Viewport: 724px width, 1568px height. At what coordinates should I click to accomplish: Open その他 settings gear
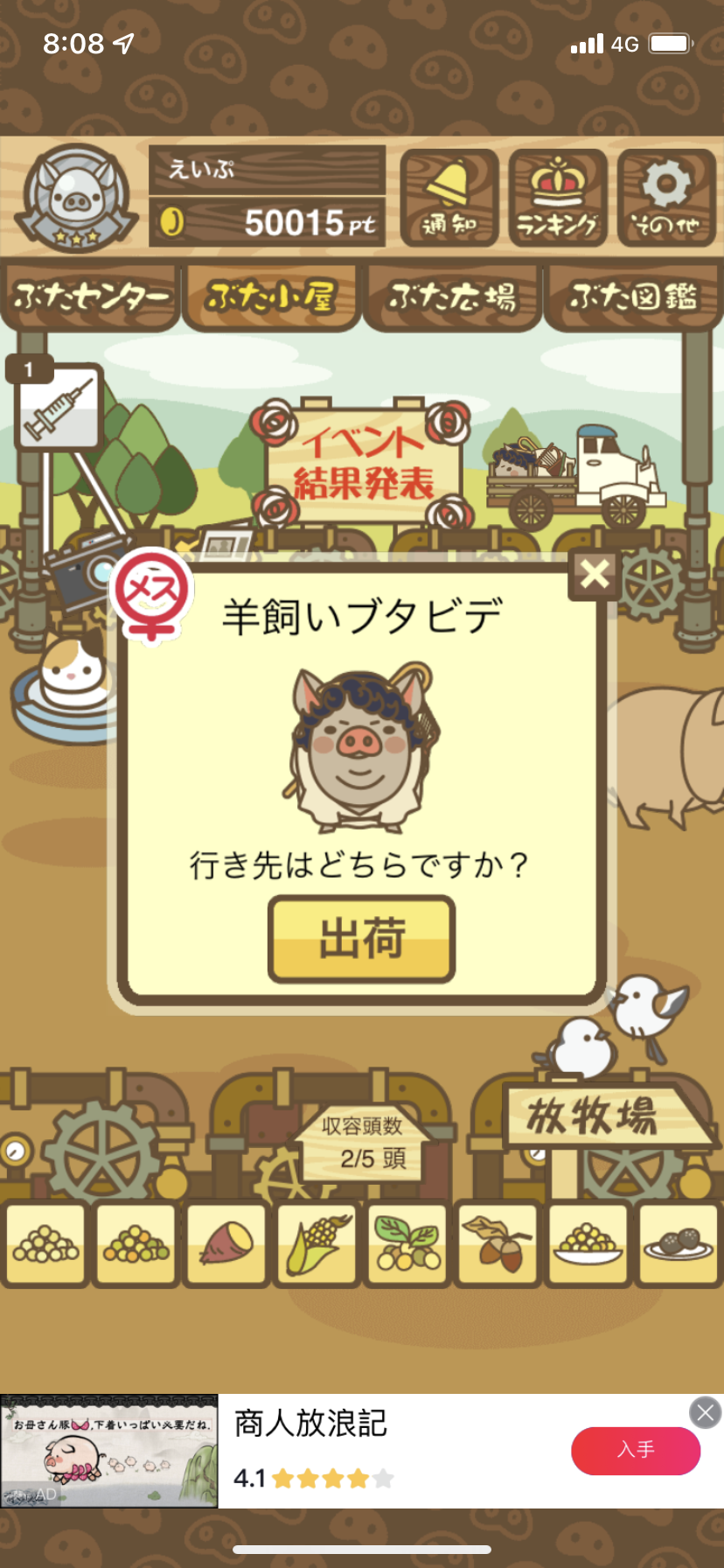coord(666,199)
